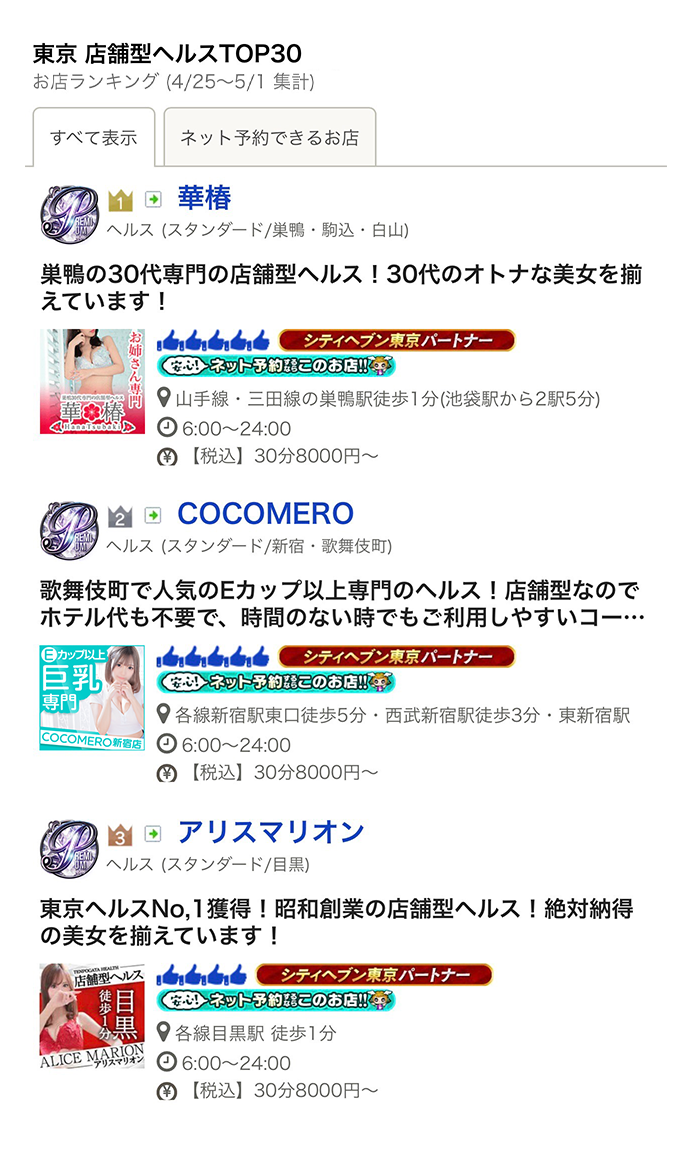
Task: Tap the COCOMERO新宿店 thumbnail image
Action: click(x=92, y=698)
